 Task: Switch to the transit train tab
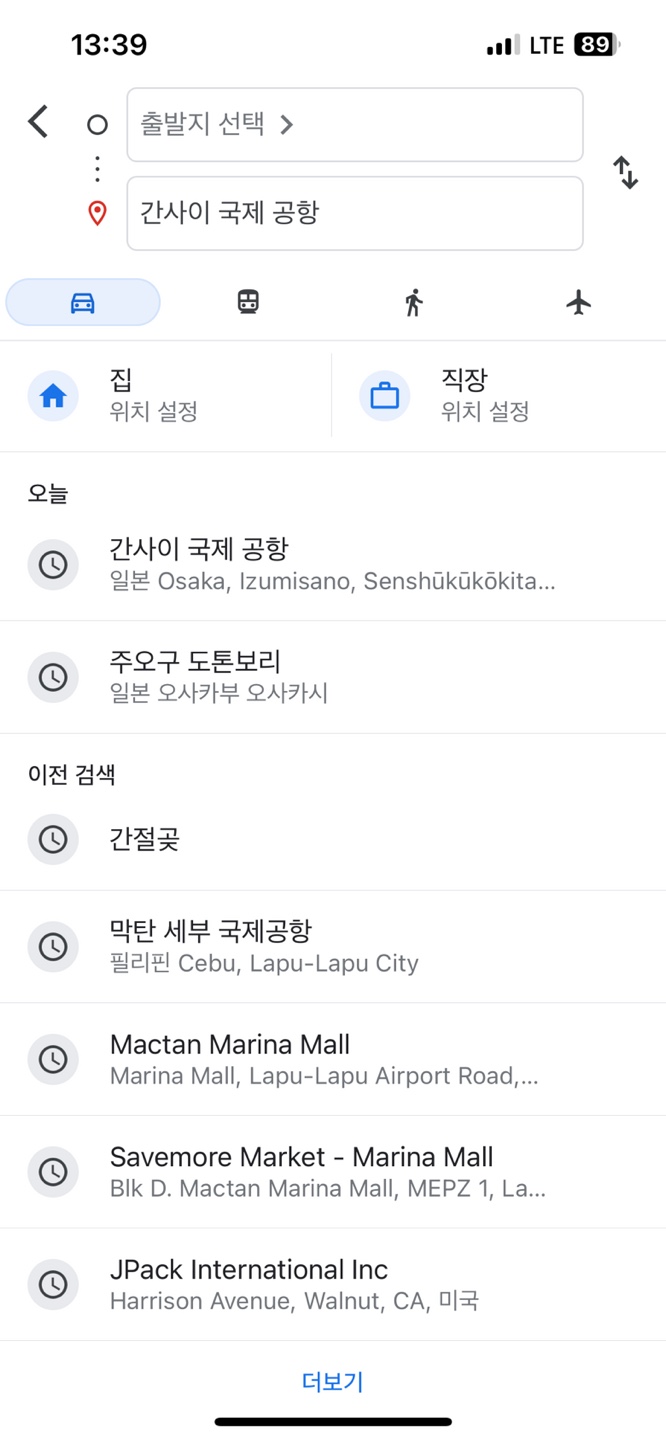click(x=248, y=302)
